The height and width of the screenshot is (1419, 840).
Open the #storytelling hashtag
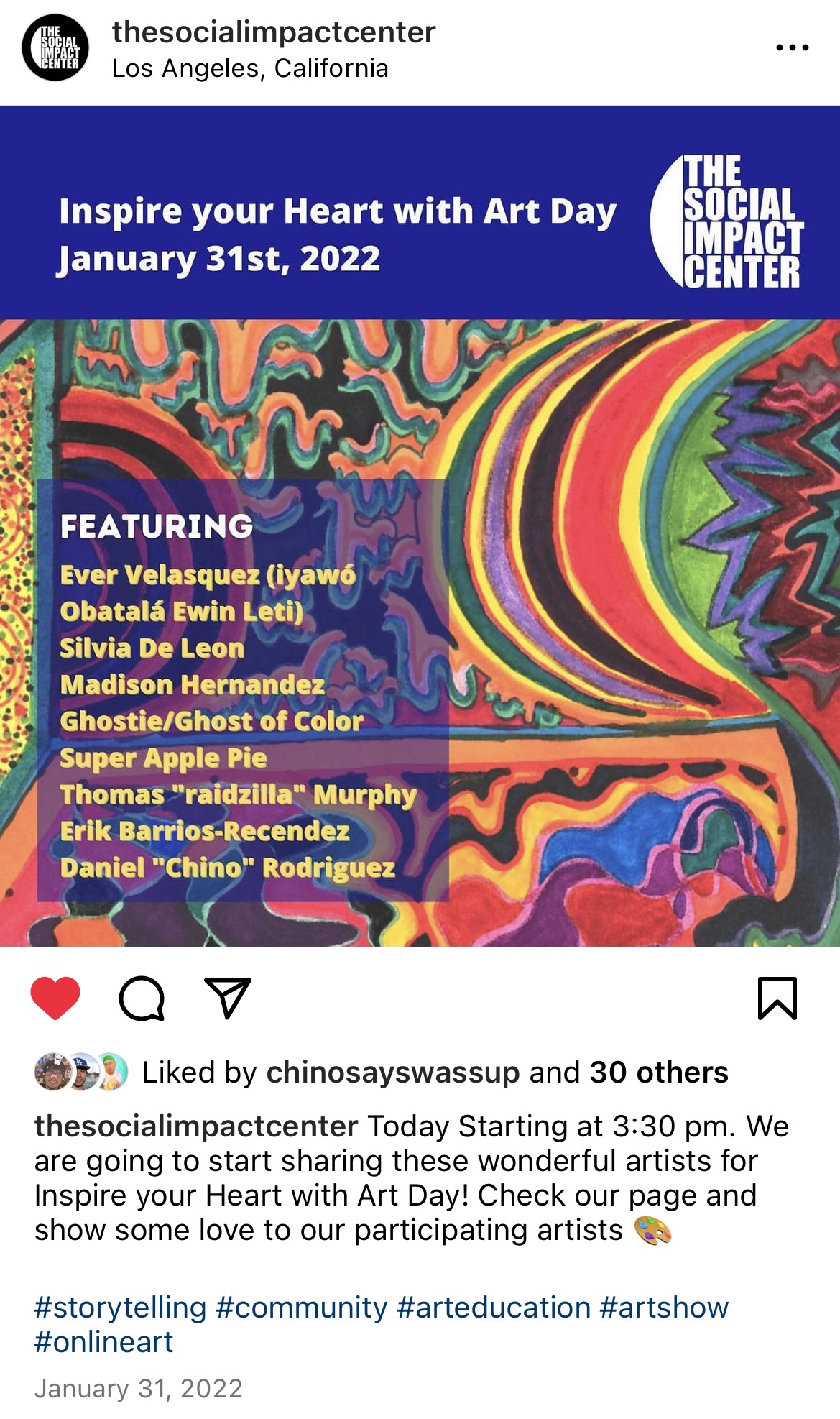click(120, 1308)
